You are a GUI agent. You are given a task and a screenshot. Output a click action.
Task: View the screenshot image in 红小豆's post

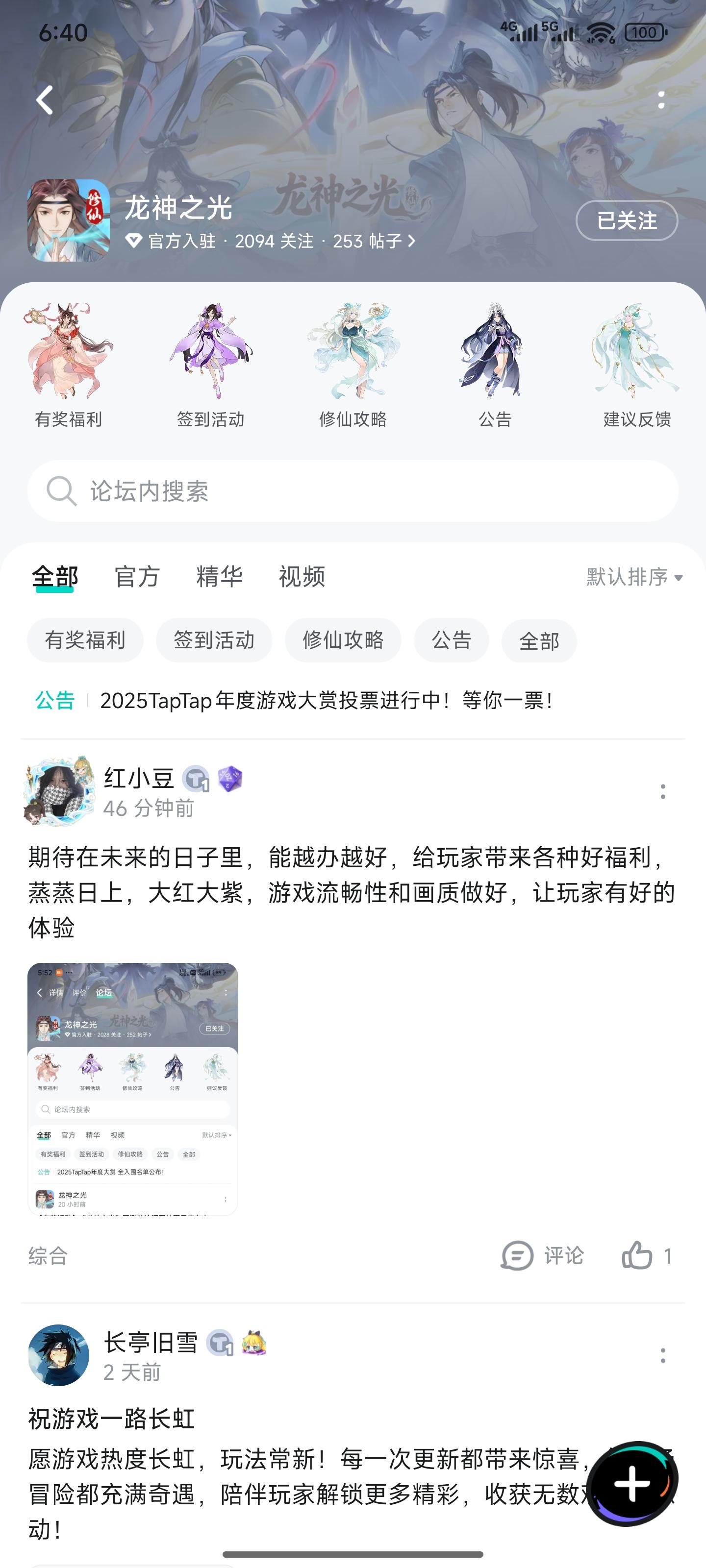coord(133,1089)
